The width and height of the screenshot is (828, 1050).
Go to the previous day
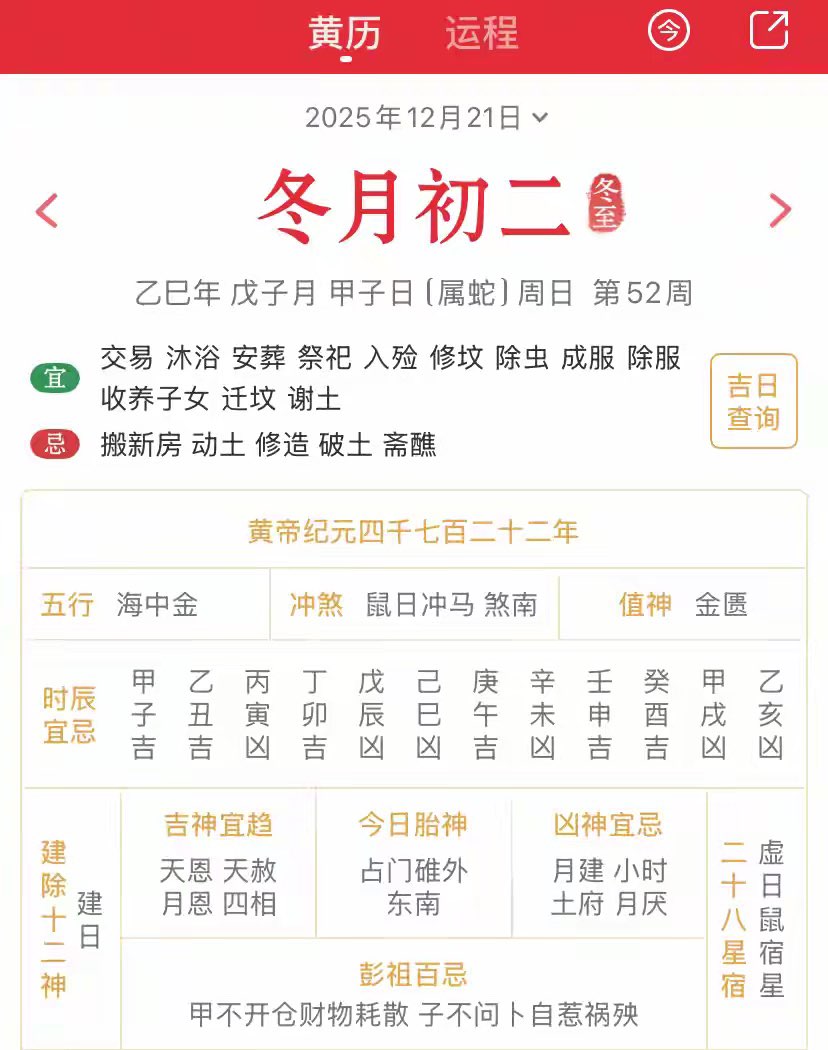47,211
